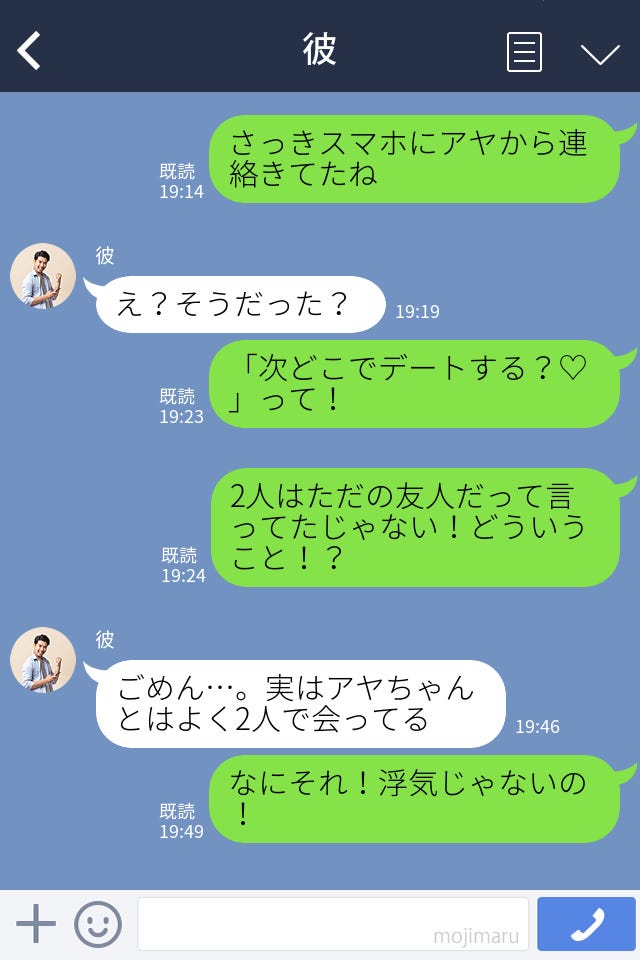The image size is (640, 960).
Task: Focus the message input field
Action: (x=332, y=924)
